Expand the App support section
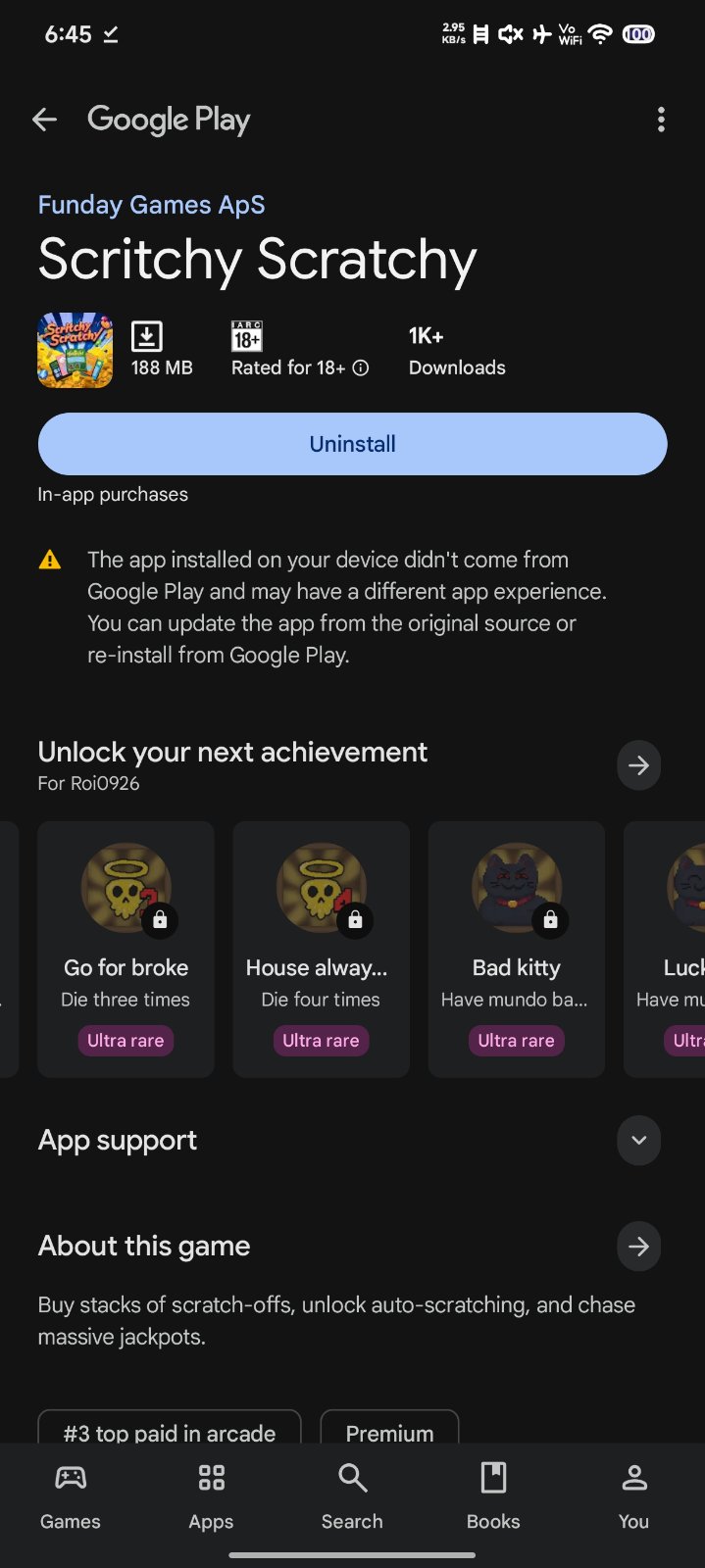Viewport: 705px width, 1568px height. [638, 1141]
